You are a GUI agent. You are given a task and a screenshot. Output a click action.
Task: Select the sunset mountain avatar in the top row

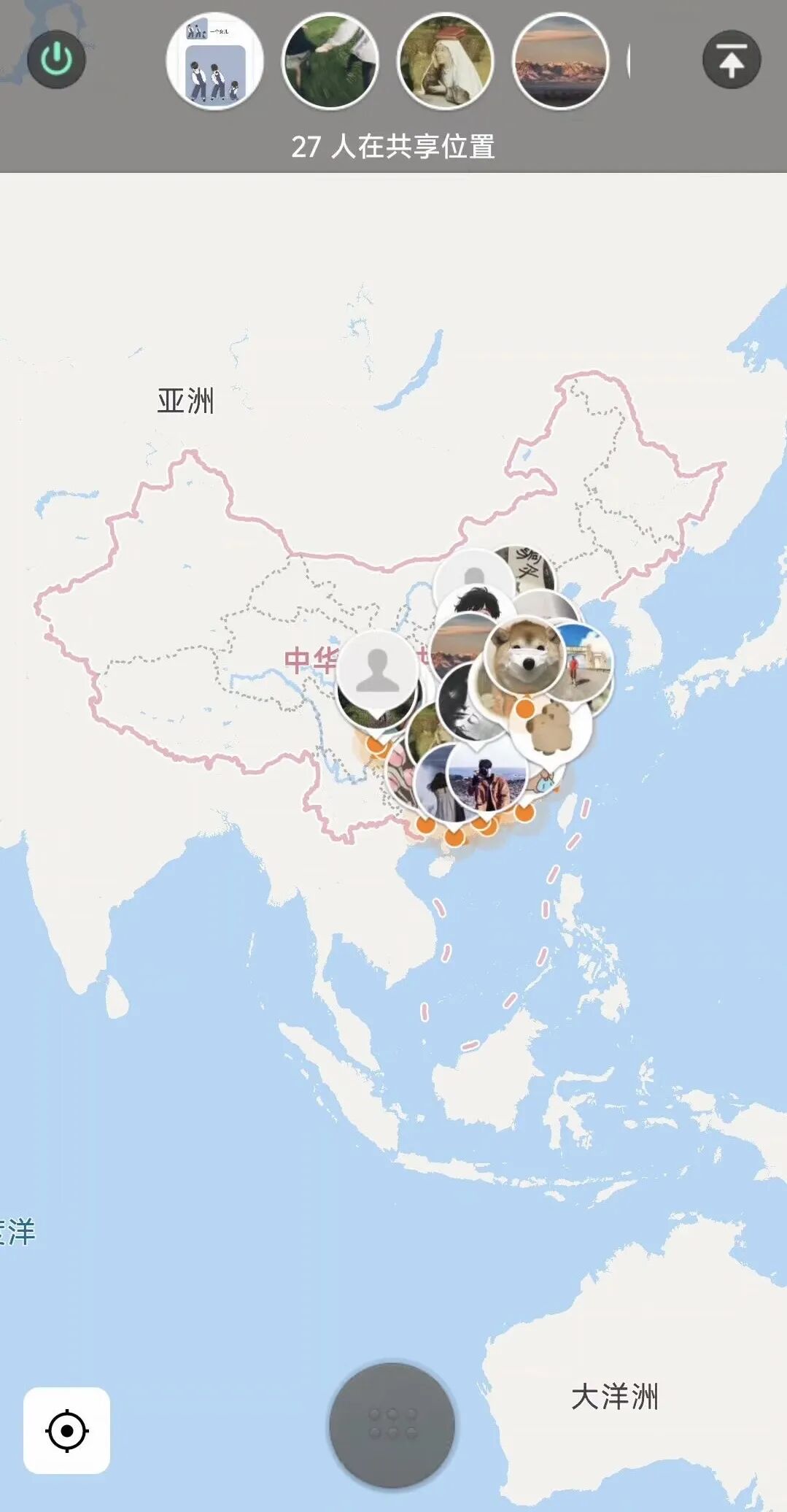pyautogui.click(x=560, y=61)
